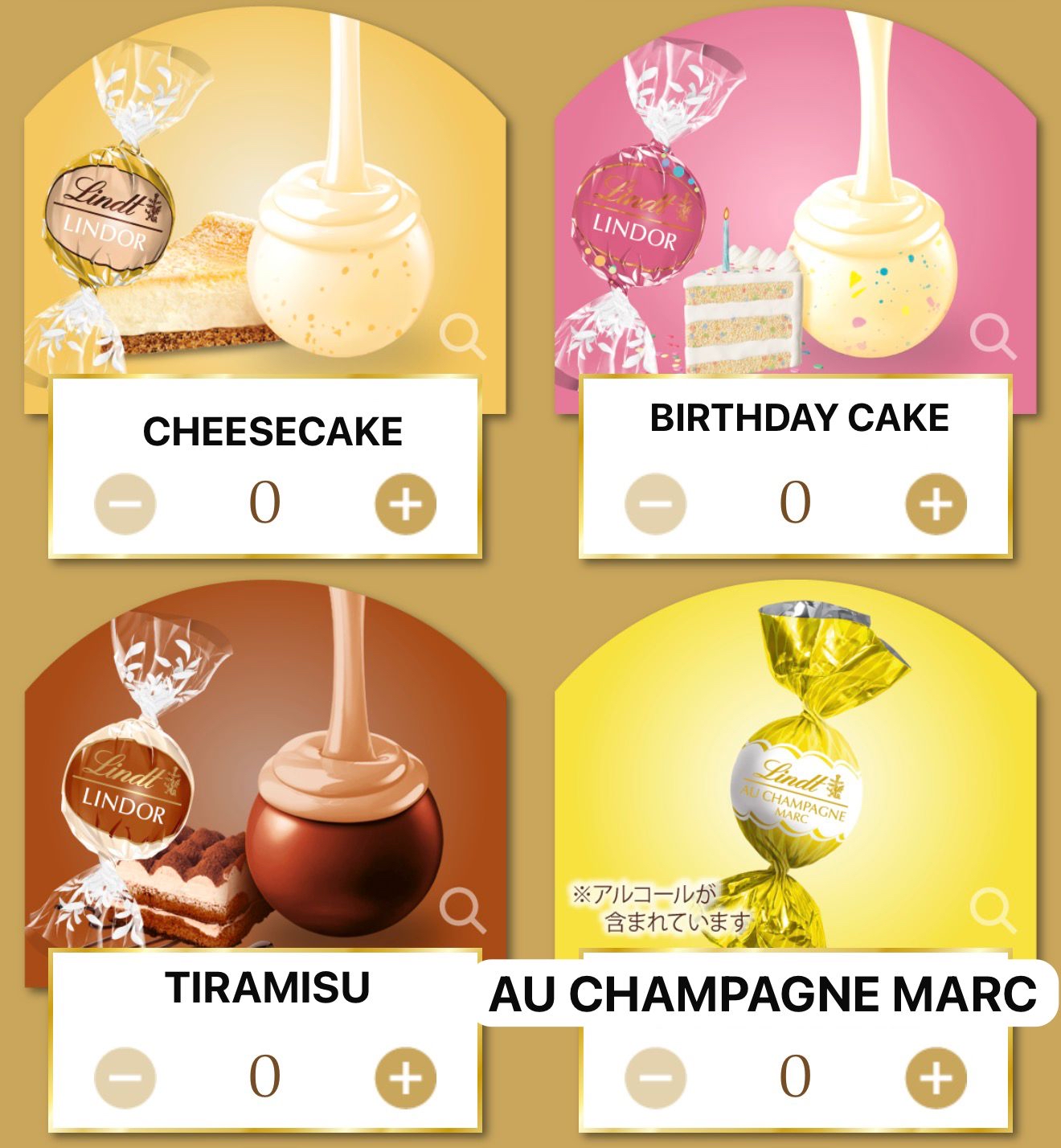Decrease Cheesecake quantity with minus
The width and height of the screenshot is (1061, 1148).
click(125, 504)
